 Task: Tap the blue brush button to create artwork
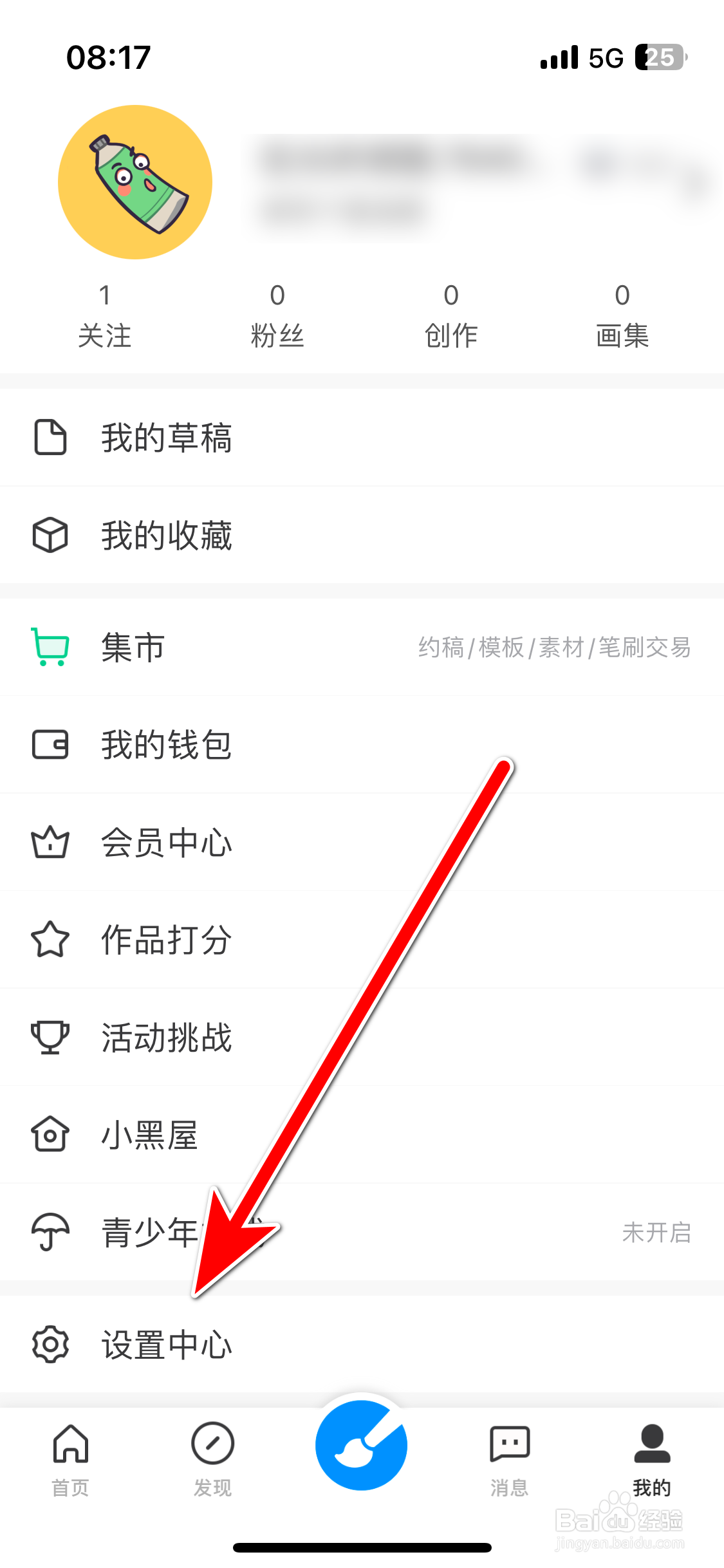[362, 1446]
